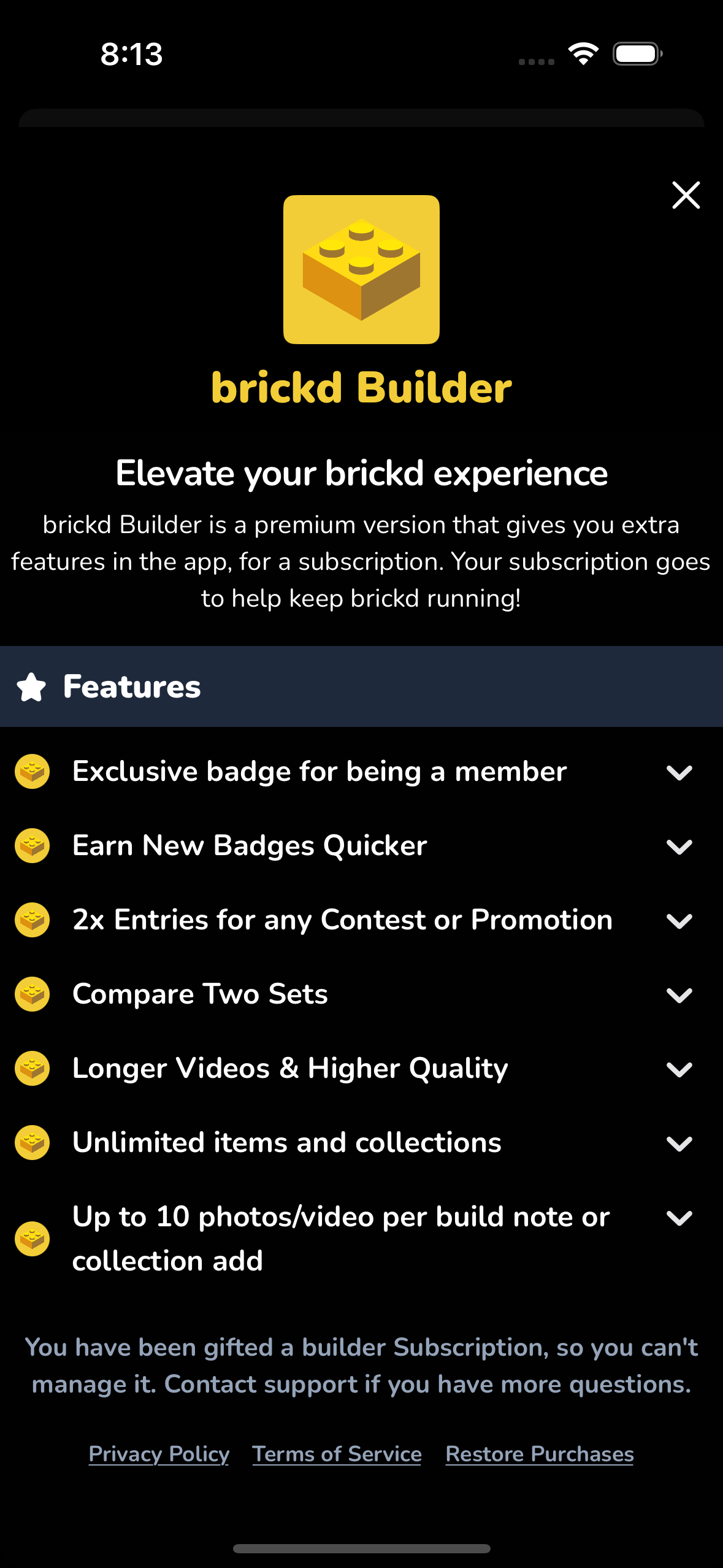Expand Unlimited items and collections details

point(679,1143)
